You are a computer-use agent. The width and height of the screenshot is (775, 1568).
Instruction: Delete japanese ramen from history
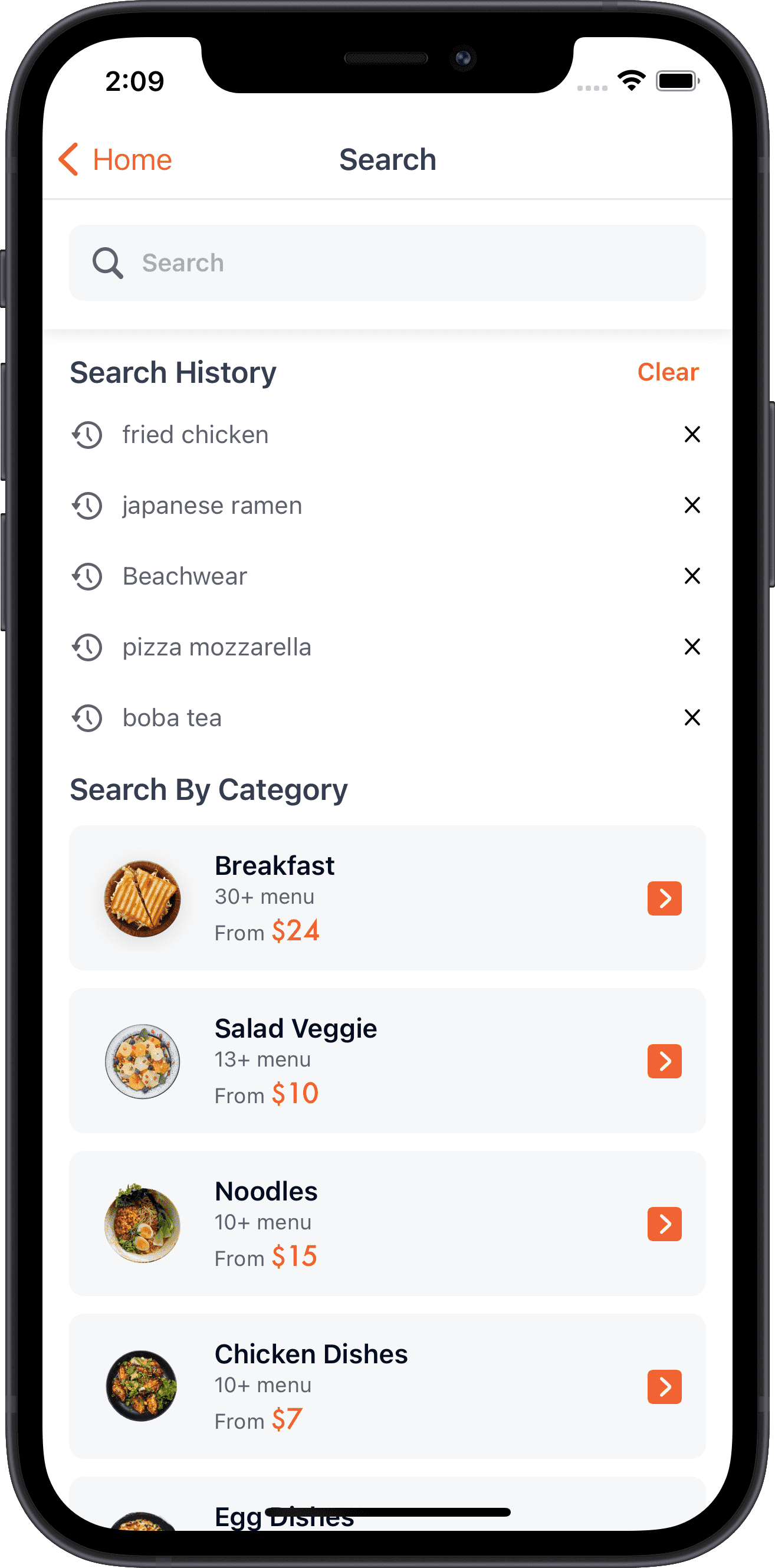(x=692, y=505)
